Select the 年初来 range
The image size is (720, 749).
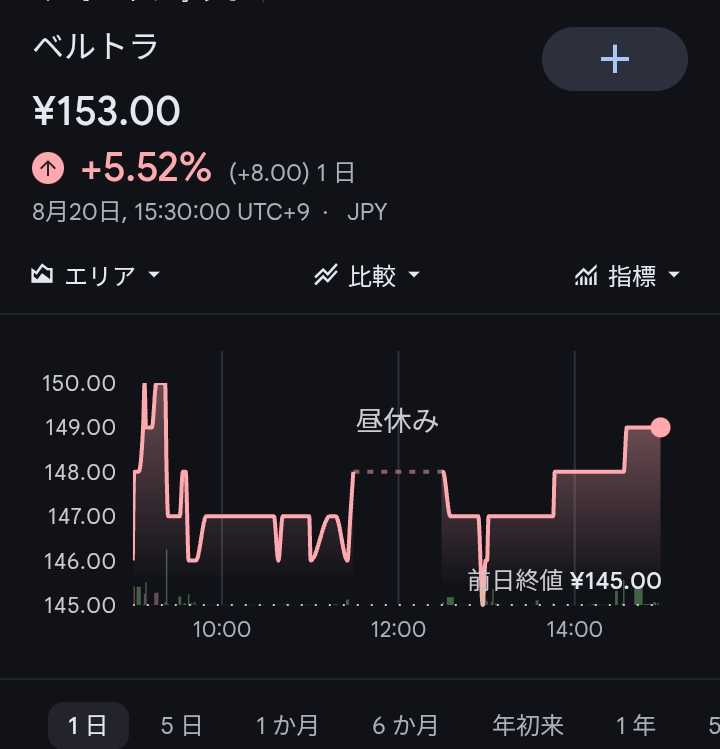point(528,726)
